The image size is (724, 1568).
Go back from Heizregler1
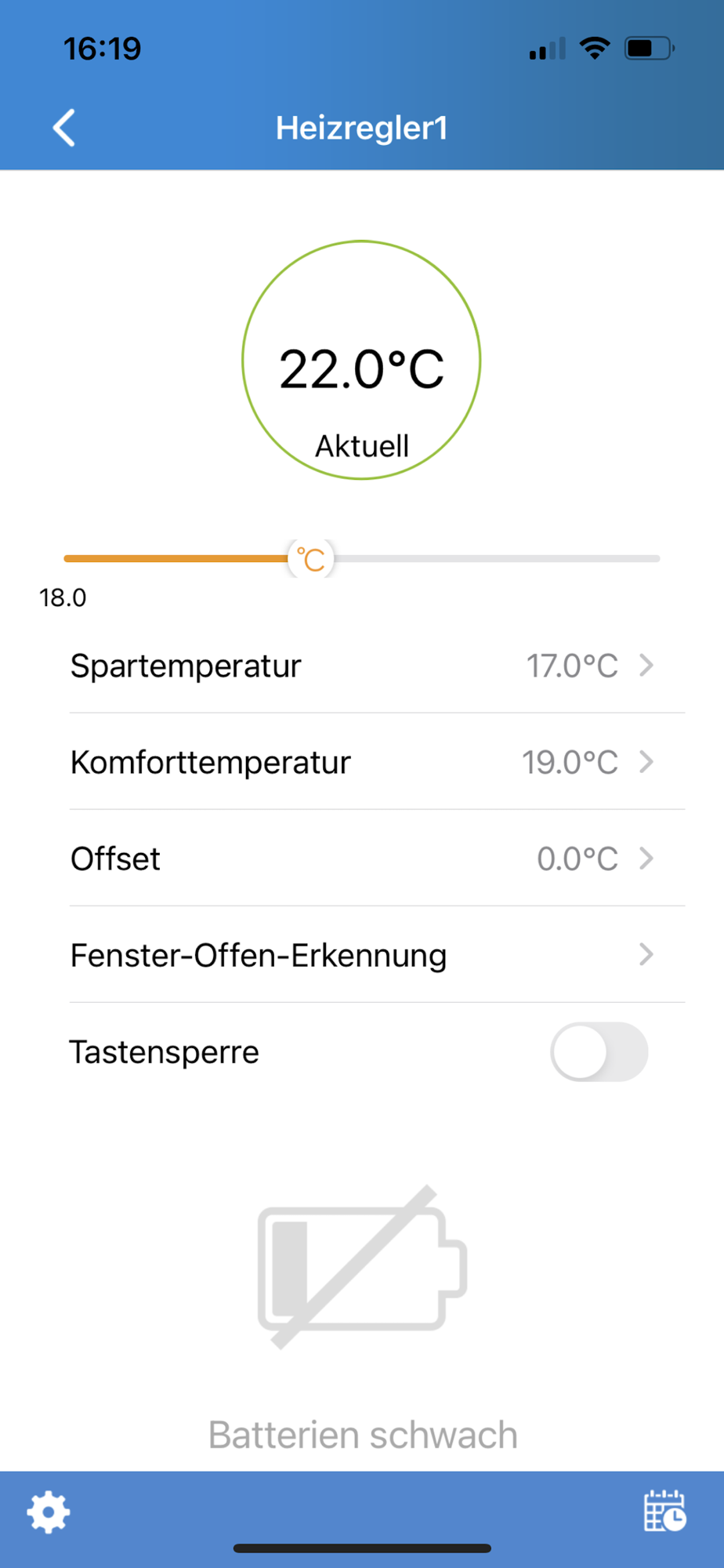(x=64, y=128)
